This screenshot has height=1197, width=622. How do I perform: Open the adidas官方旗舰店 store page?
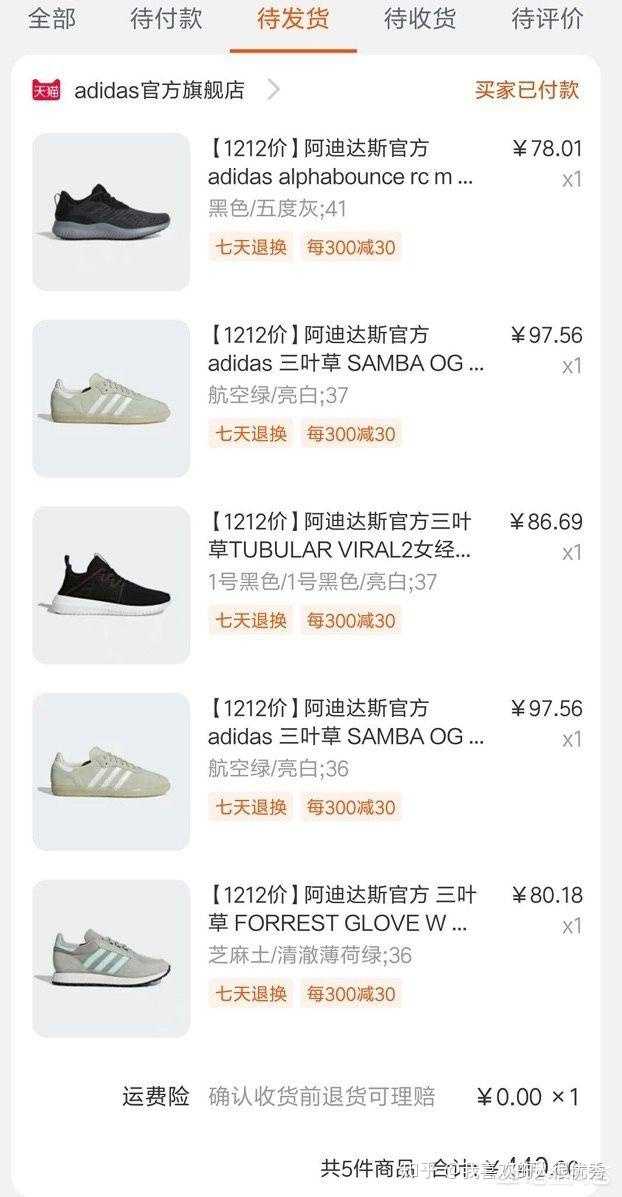(160, 90)
